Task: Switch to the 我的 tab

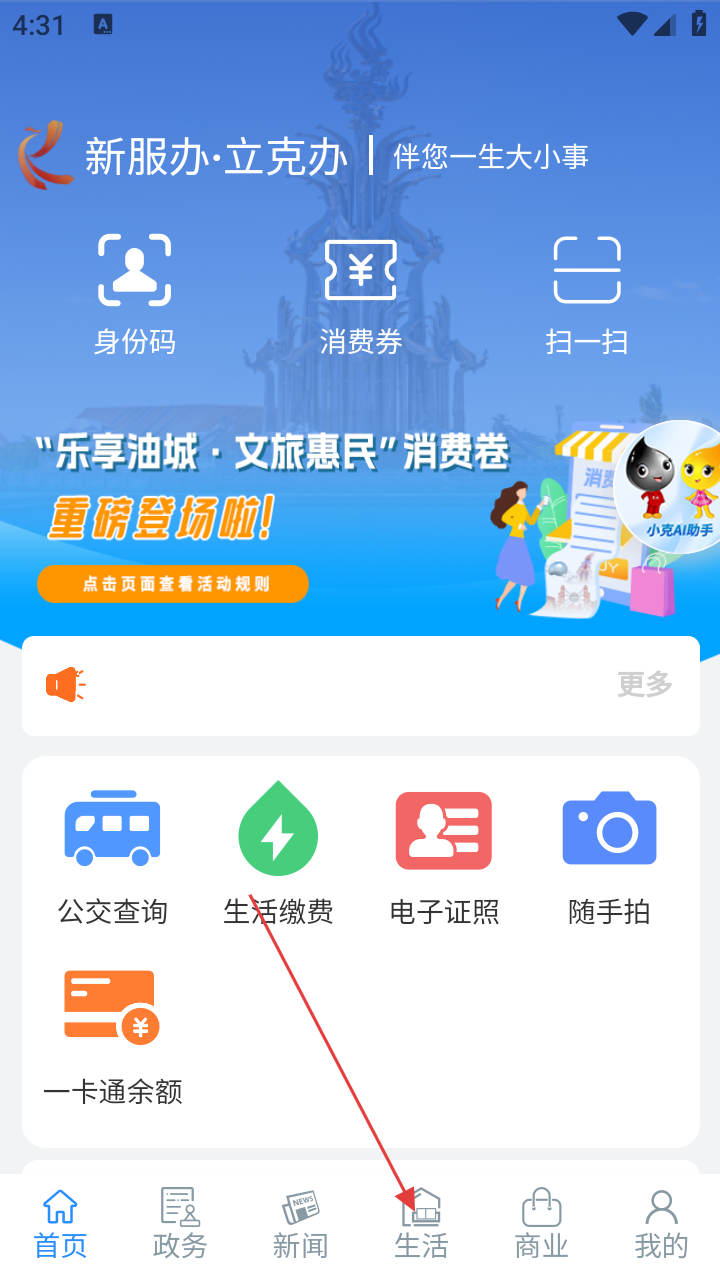Action: pyautogui.click(x=661, y=1223)
